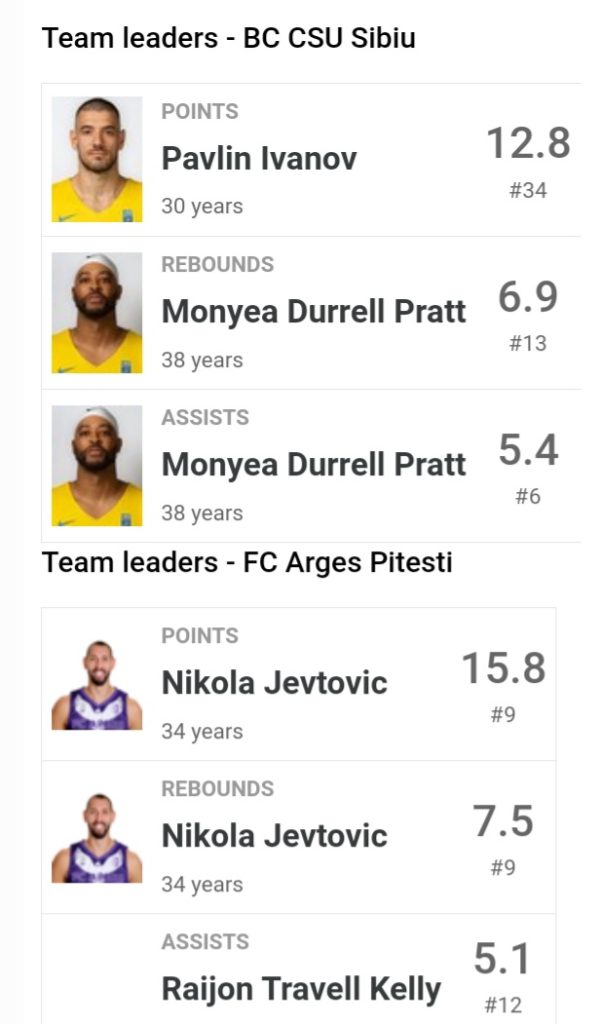Select Raijon Travell Kelly's assists row

[299, 969]
